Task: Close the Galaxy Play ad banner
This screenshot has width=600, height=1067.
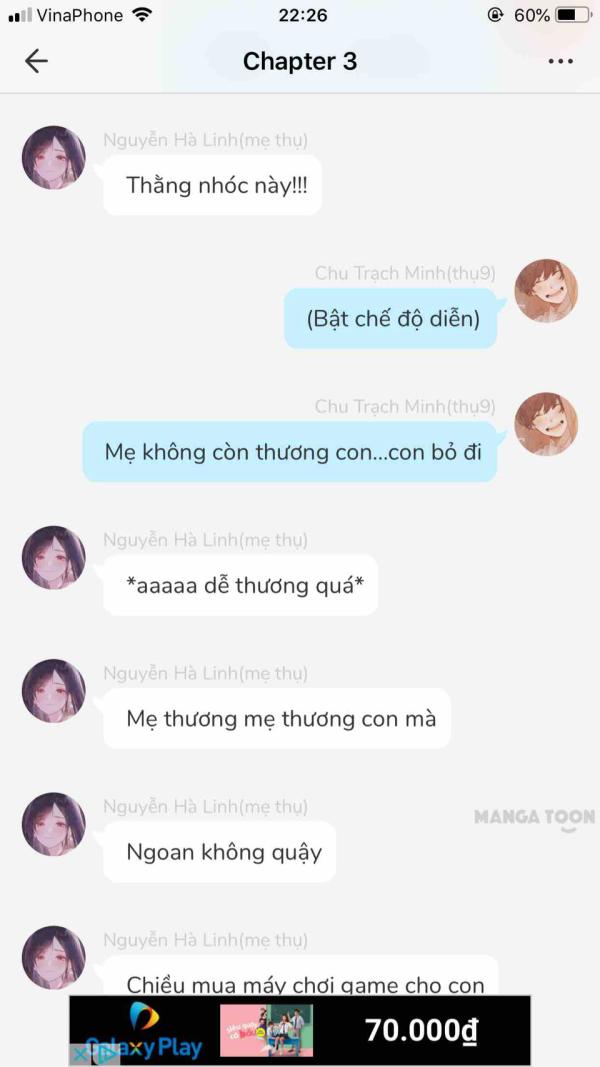Action: click(81, 1053)
